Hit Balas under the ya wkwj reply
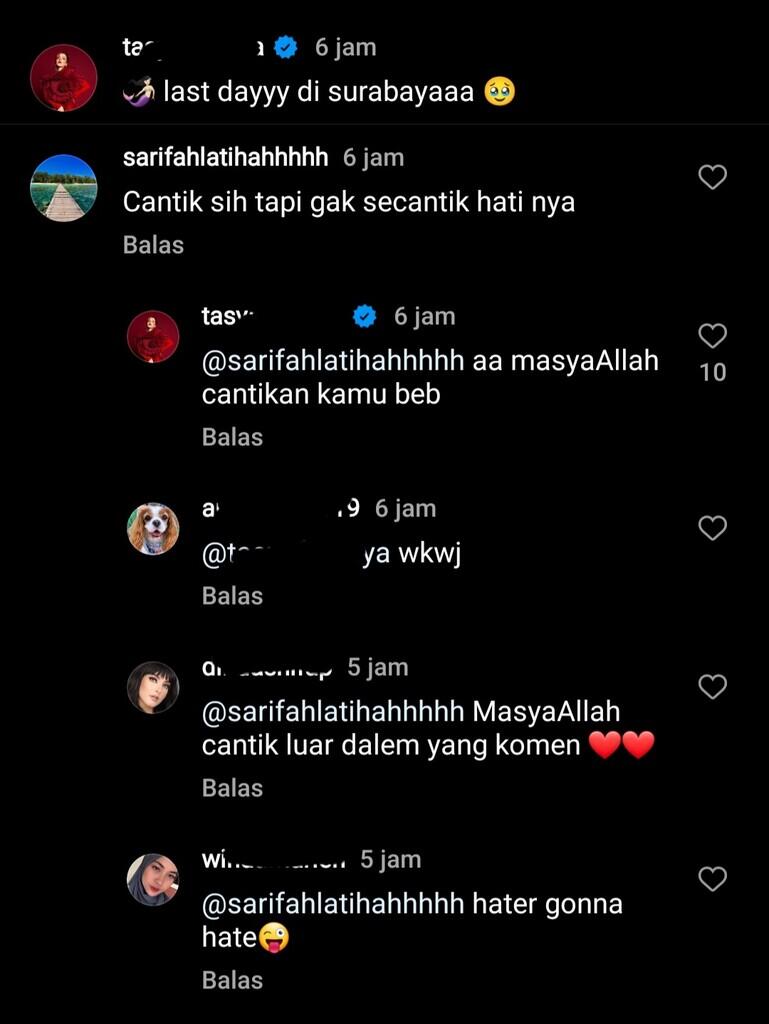 pyautogui.click(x=232, y=596)
